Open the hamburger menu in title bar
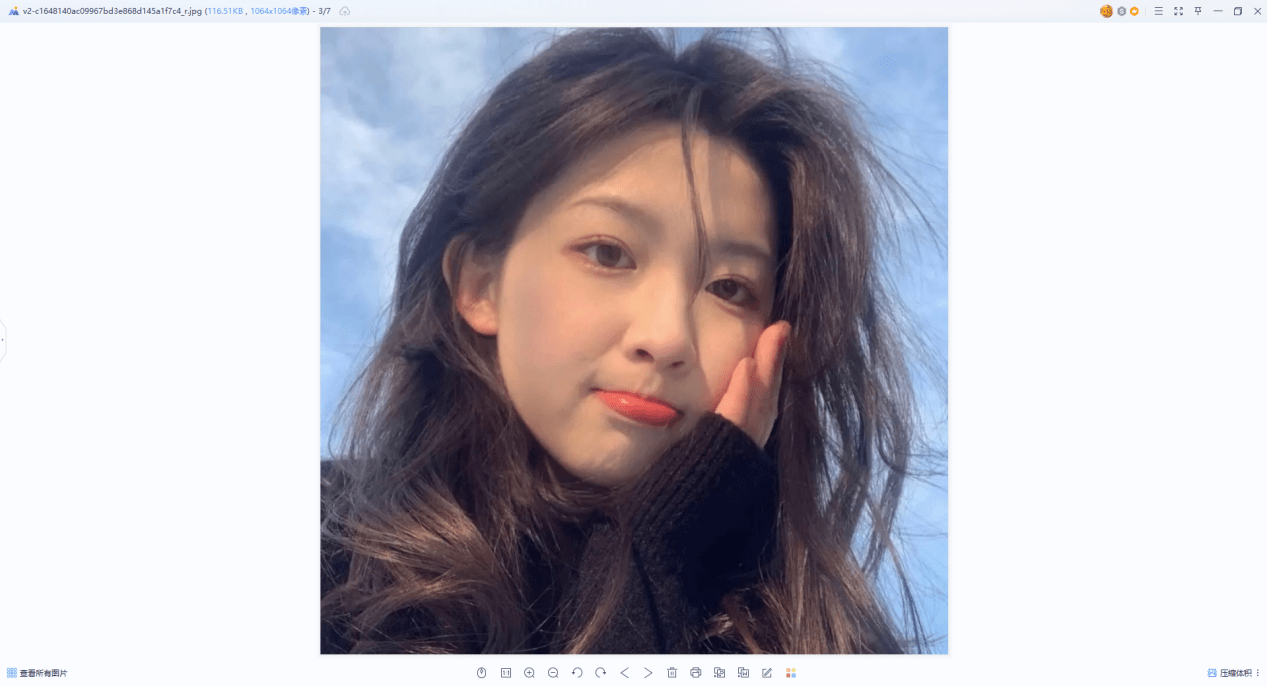 point(1158,11)
